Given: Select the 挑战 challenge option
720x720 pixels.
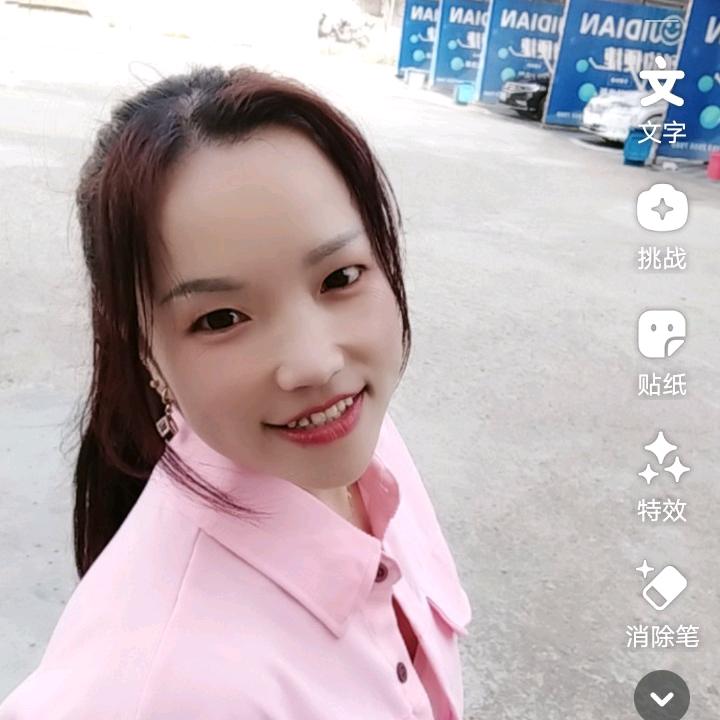Looking at the screenshot, I should (x=662, y=209).
